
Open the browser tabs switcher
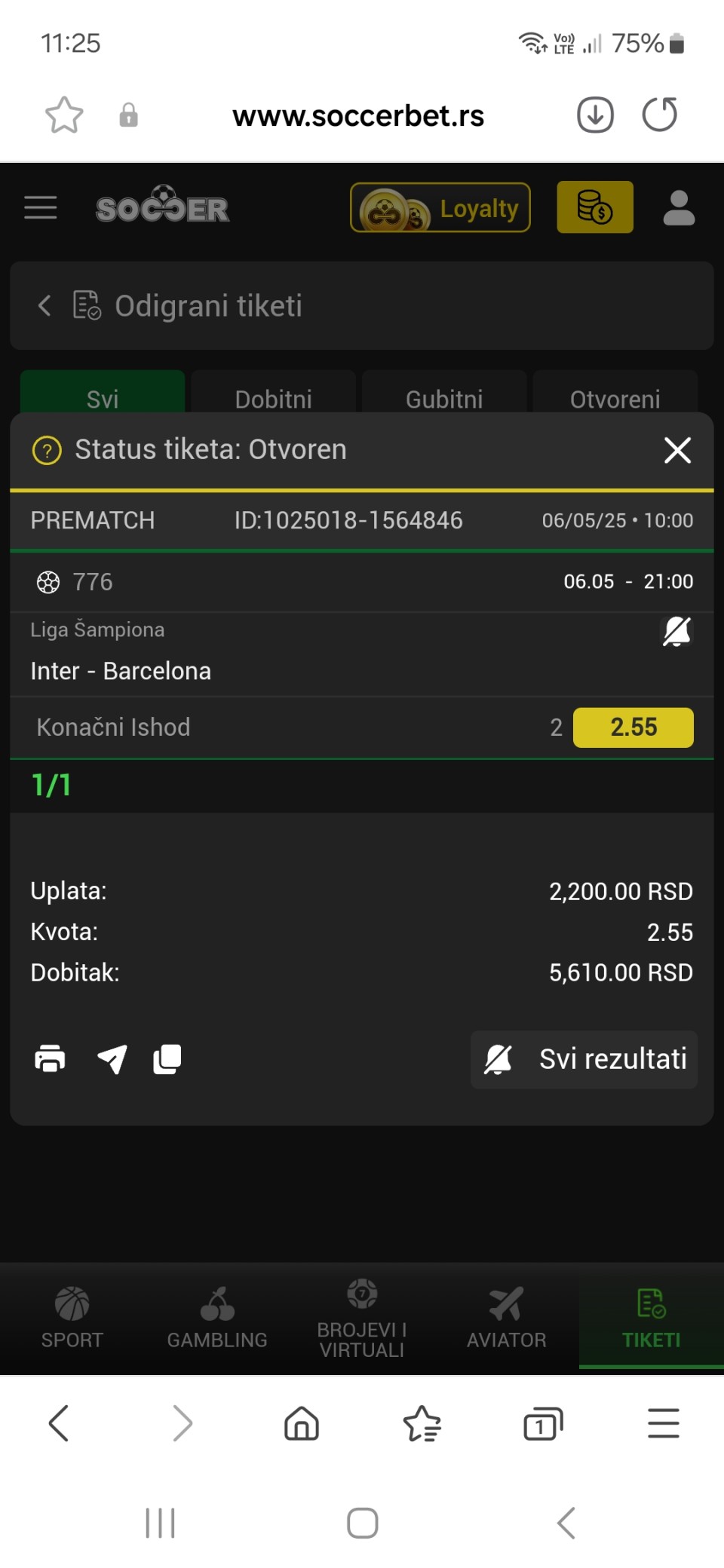(x=543, y=1424)
